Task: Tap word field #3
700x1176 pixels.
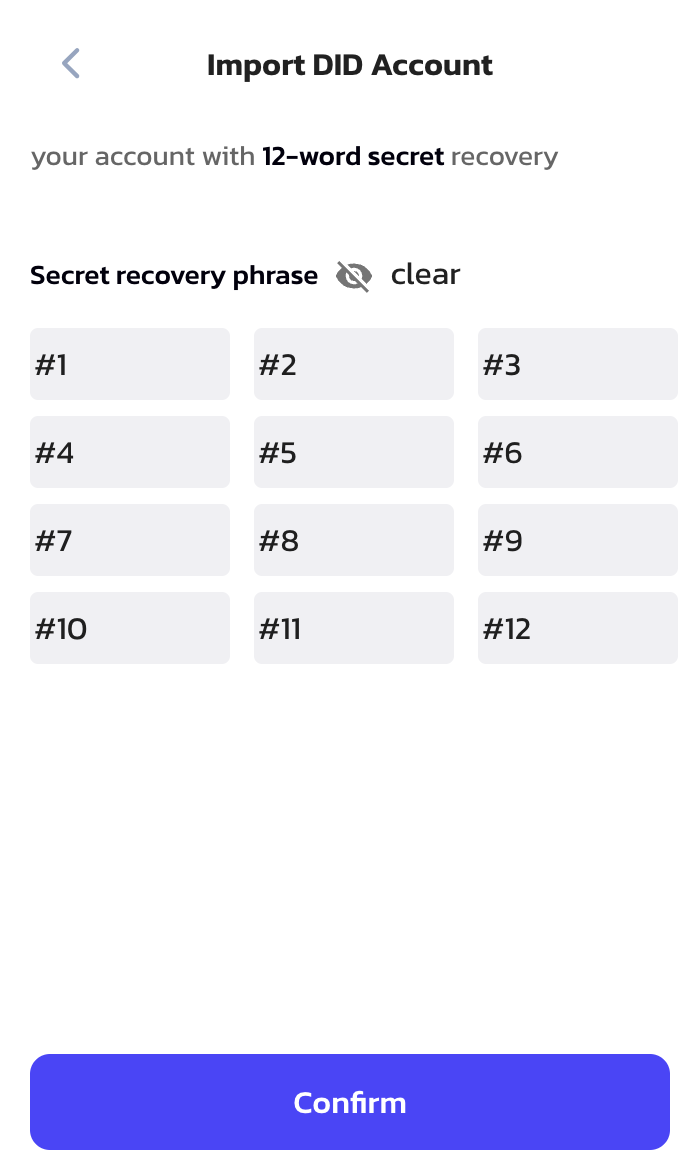Action: coord(578,365)
